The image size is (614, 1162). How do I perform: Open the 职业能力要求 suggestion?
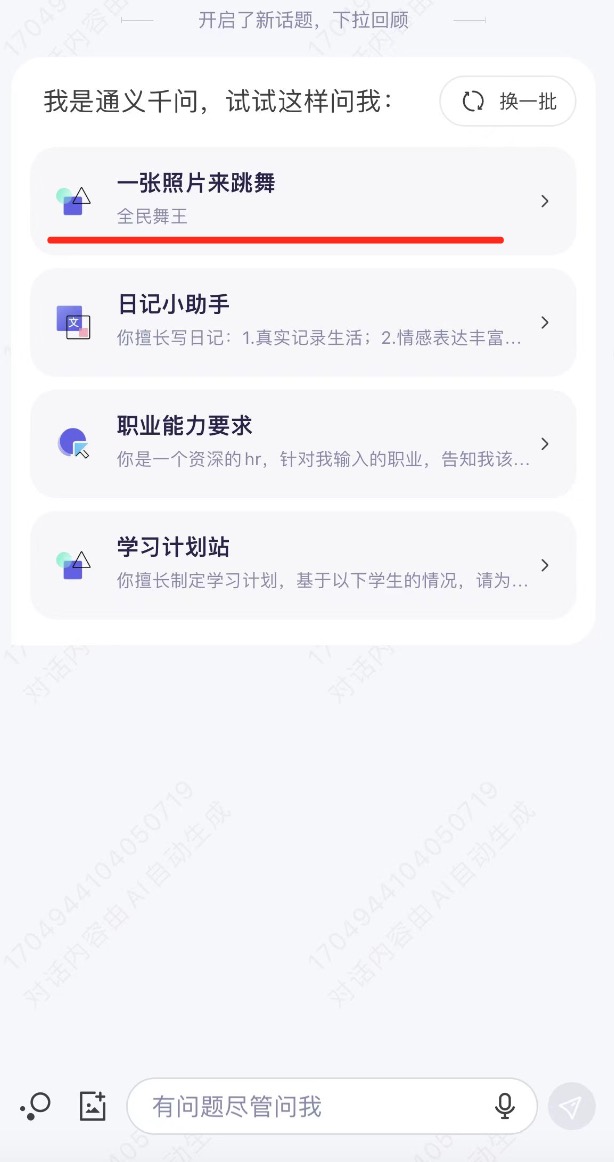tap(303, 443)
